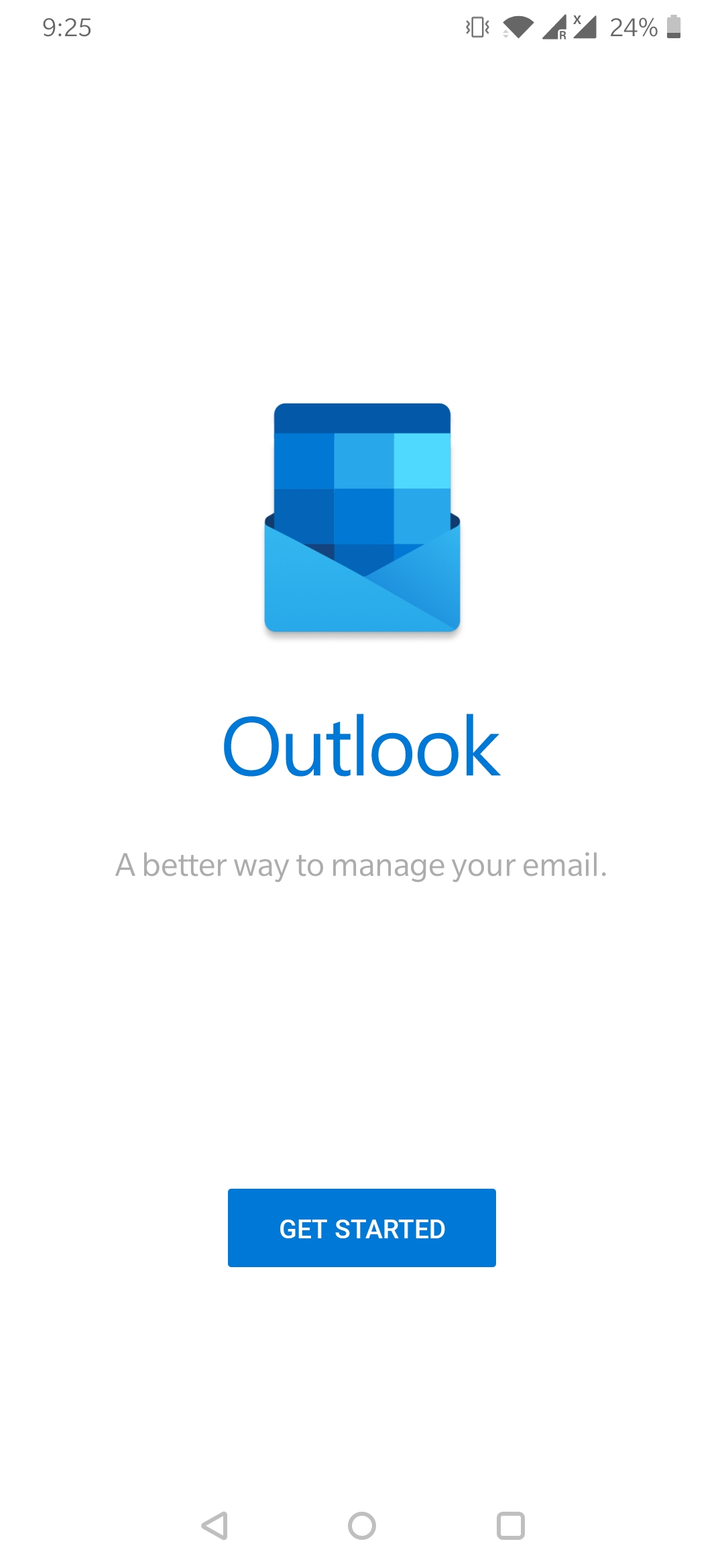Open the recent apps overview
724x1568 pixels.
(510, 1526)
